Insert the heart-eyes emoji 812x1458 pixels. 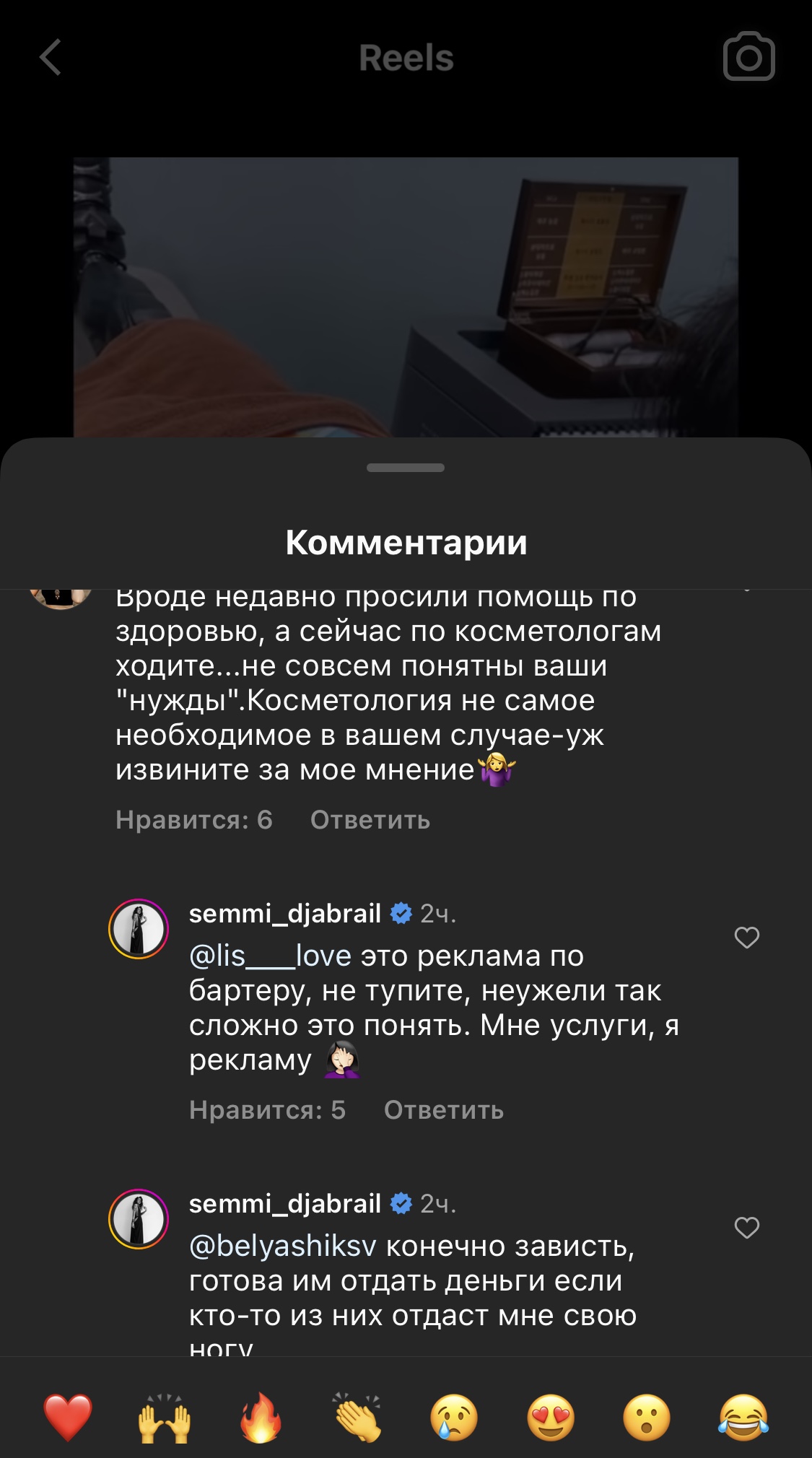coord(551,1418)
